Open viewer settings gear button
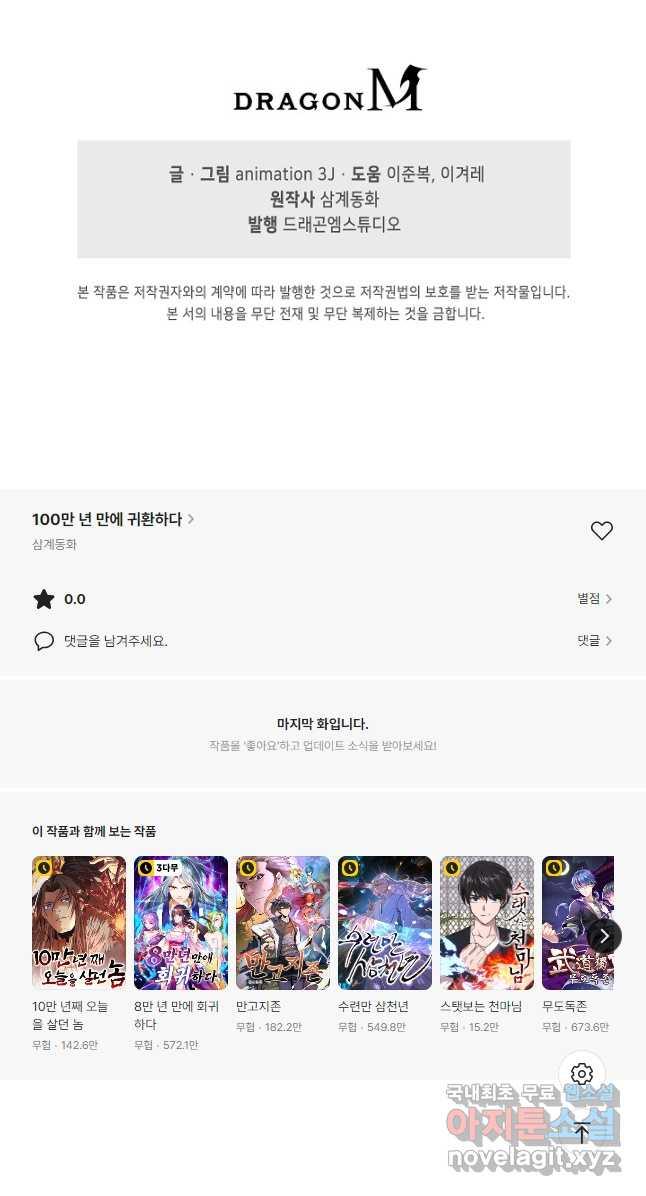Viewport: 646px width, 1196px height. (582, 1075)
